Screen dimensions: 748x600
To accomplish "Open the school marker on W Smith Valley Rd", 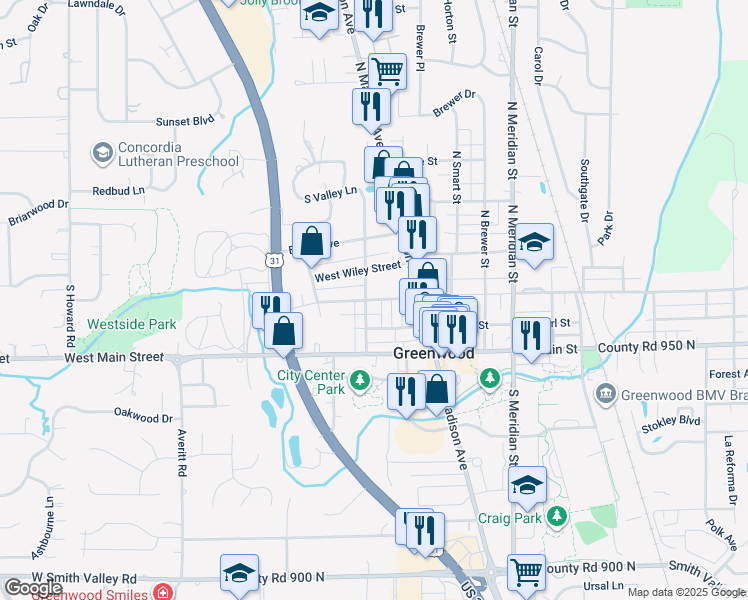I will (239, 573).
